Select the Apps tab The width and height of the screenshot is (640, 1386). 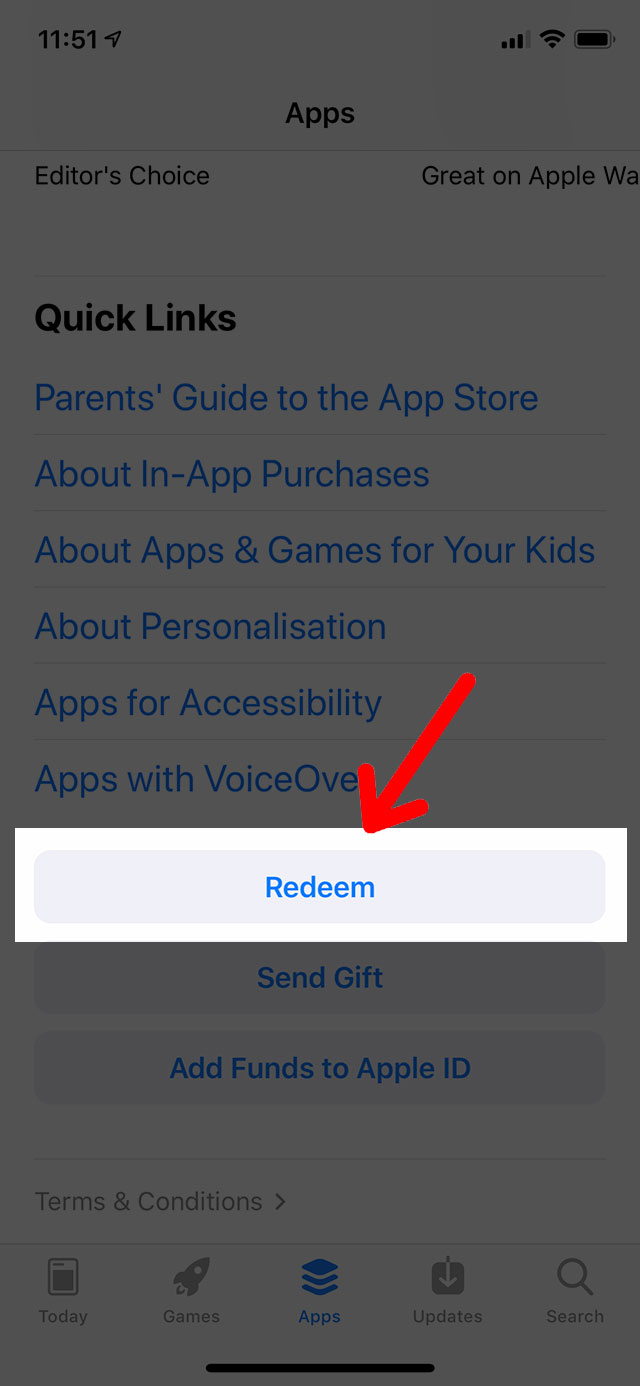(320, 1291)
